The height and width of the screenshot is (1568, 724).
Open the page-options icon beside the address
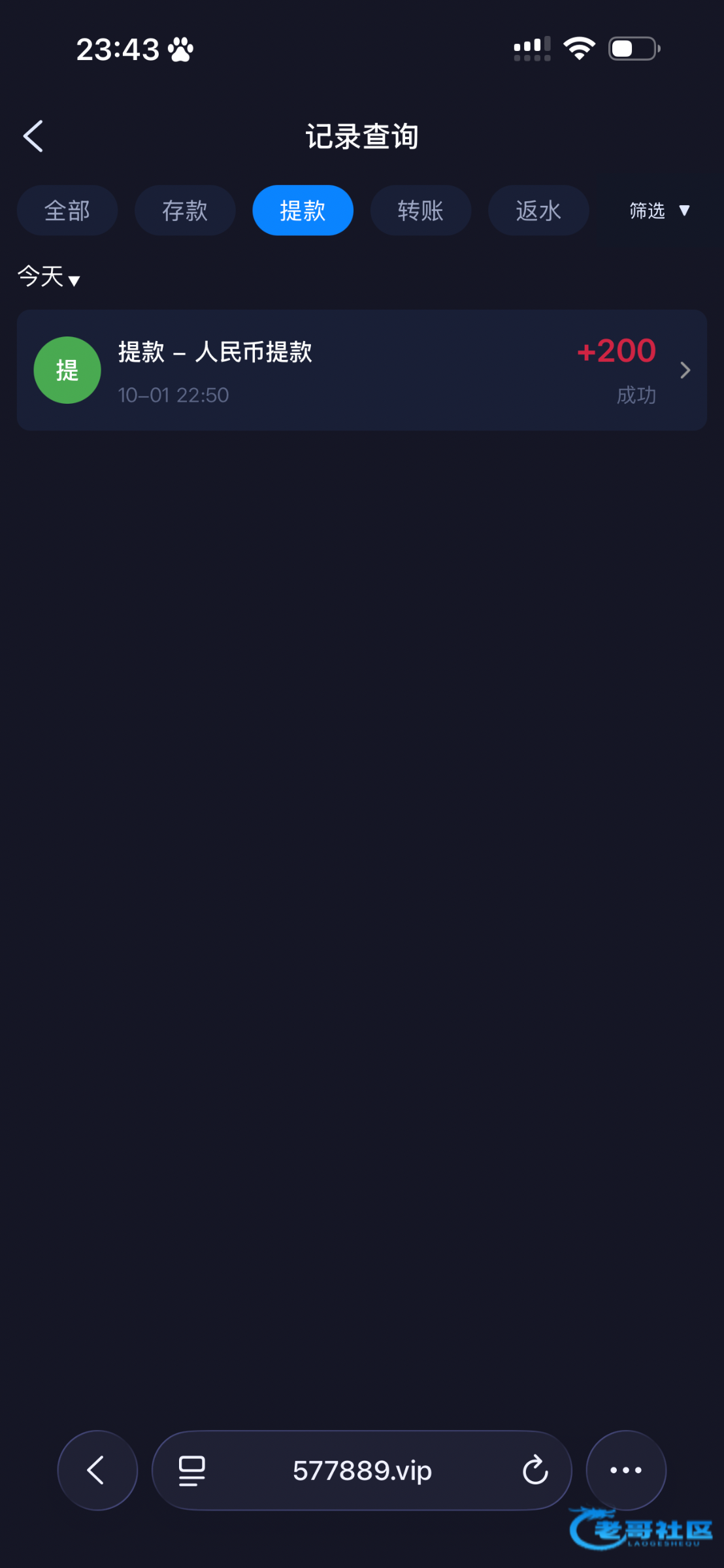(x=192, y=1470)
